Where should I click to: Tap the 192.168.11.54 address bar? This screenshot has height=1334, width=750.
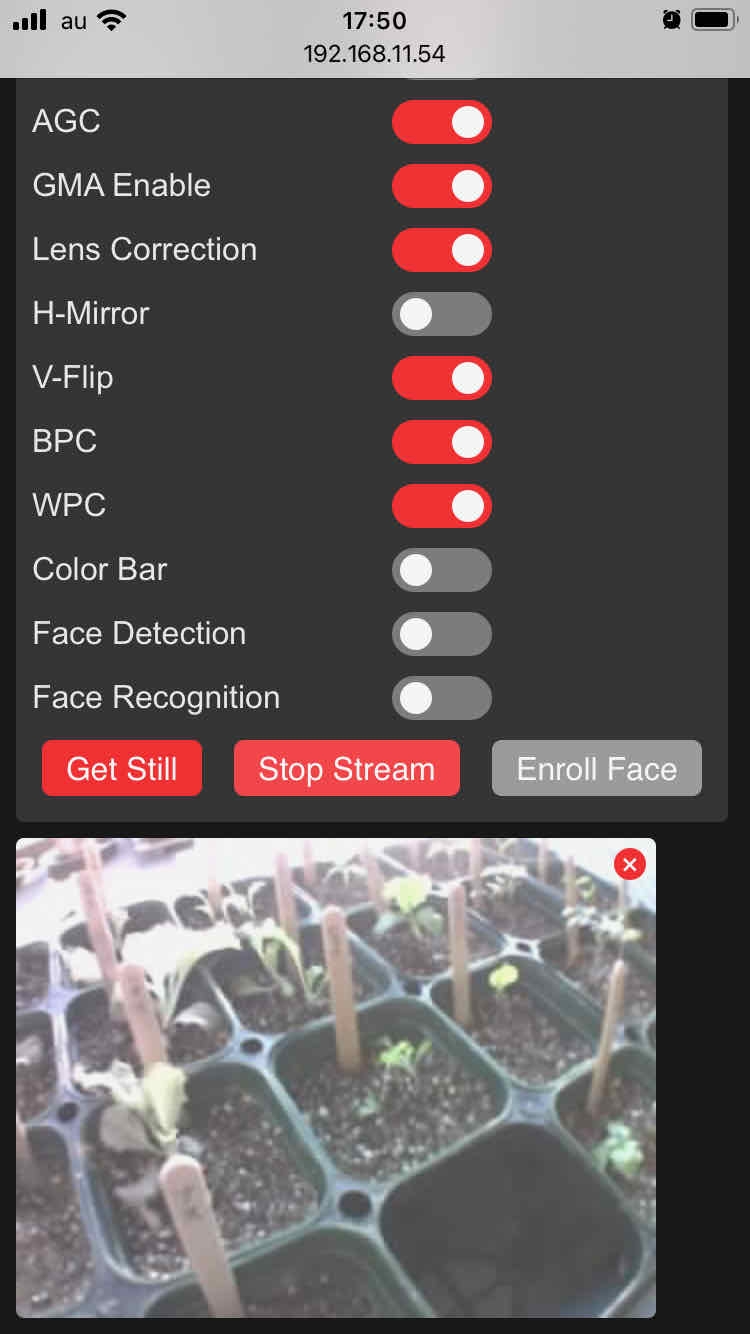(374, 53)
